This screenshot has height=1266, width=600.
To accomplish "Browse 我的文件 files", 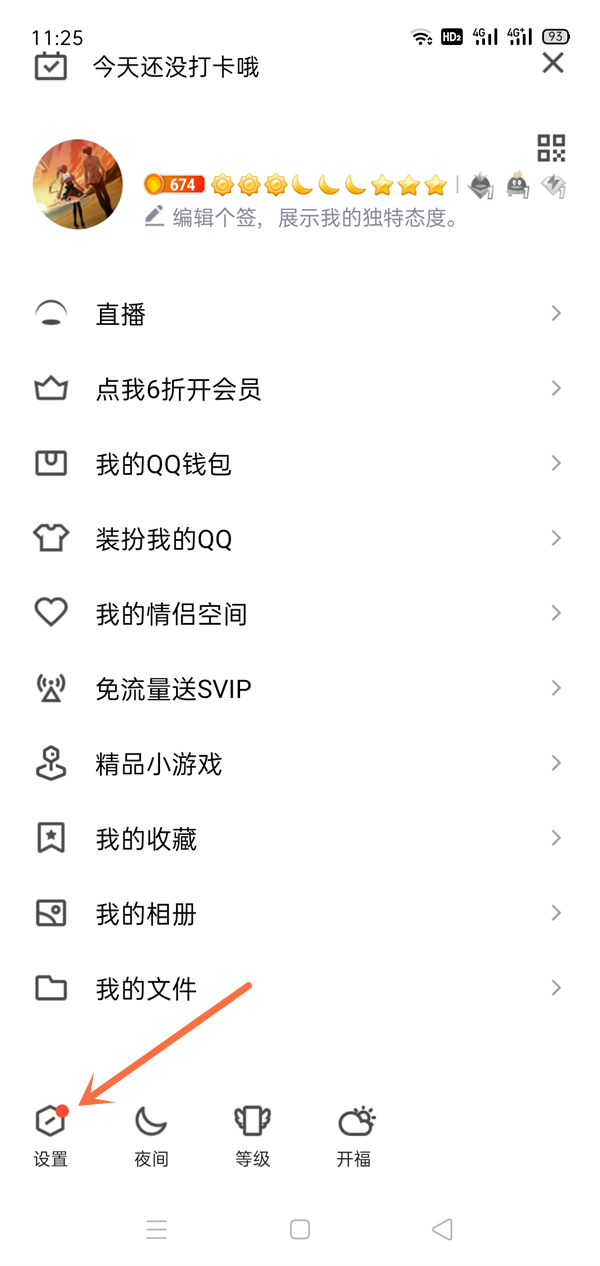I will [300, 989].
